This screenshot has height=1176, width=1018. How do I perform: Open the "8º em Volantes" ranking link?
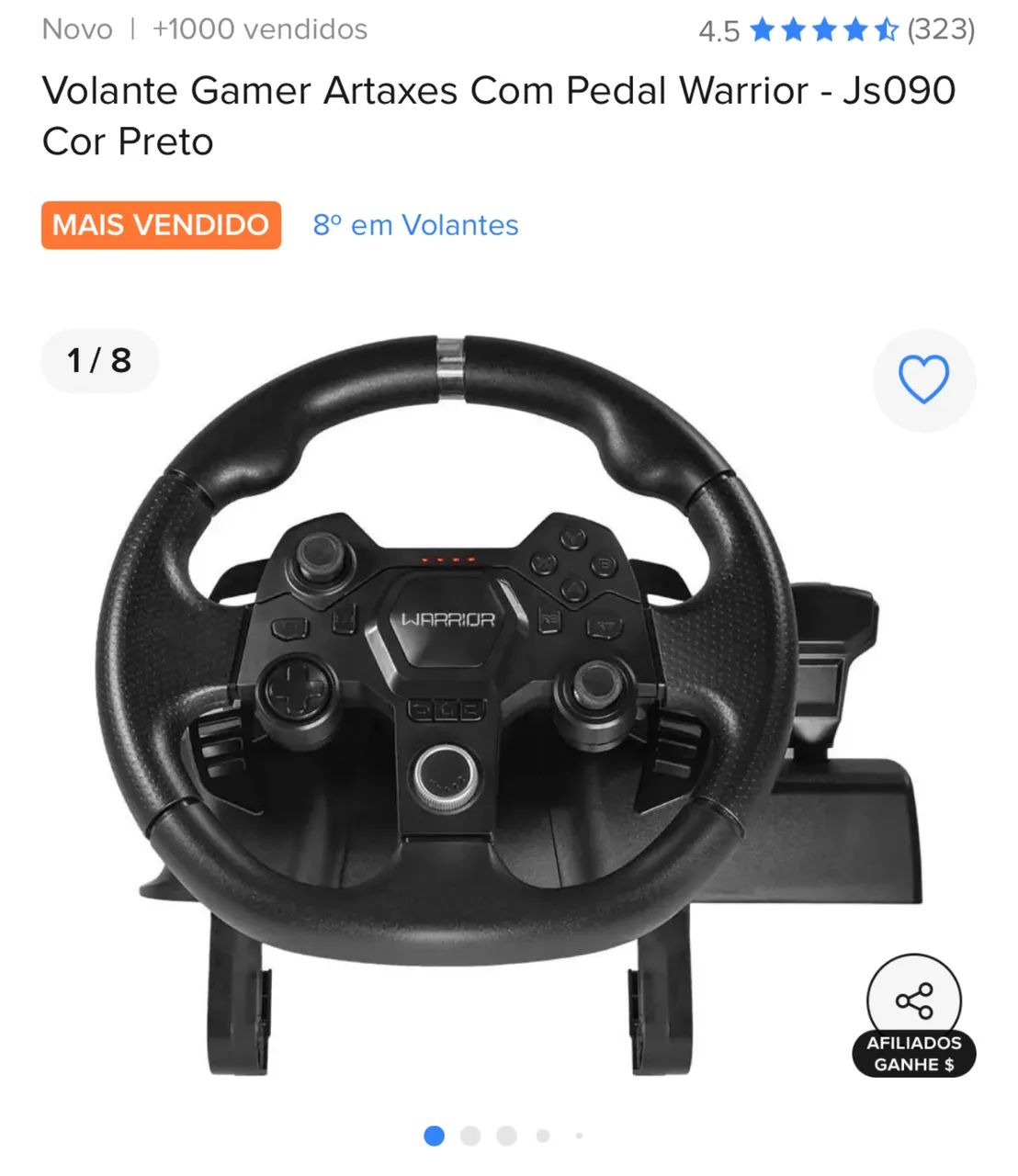[415, 225]
